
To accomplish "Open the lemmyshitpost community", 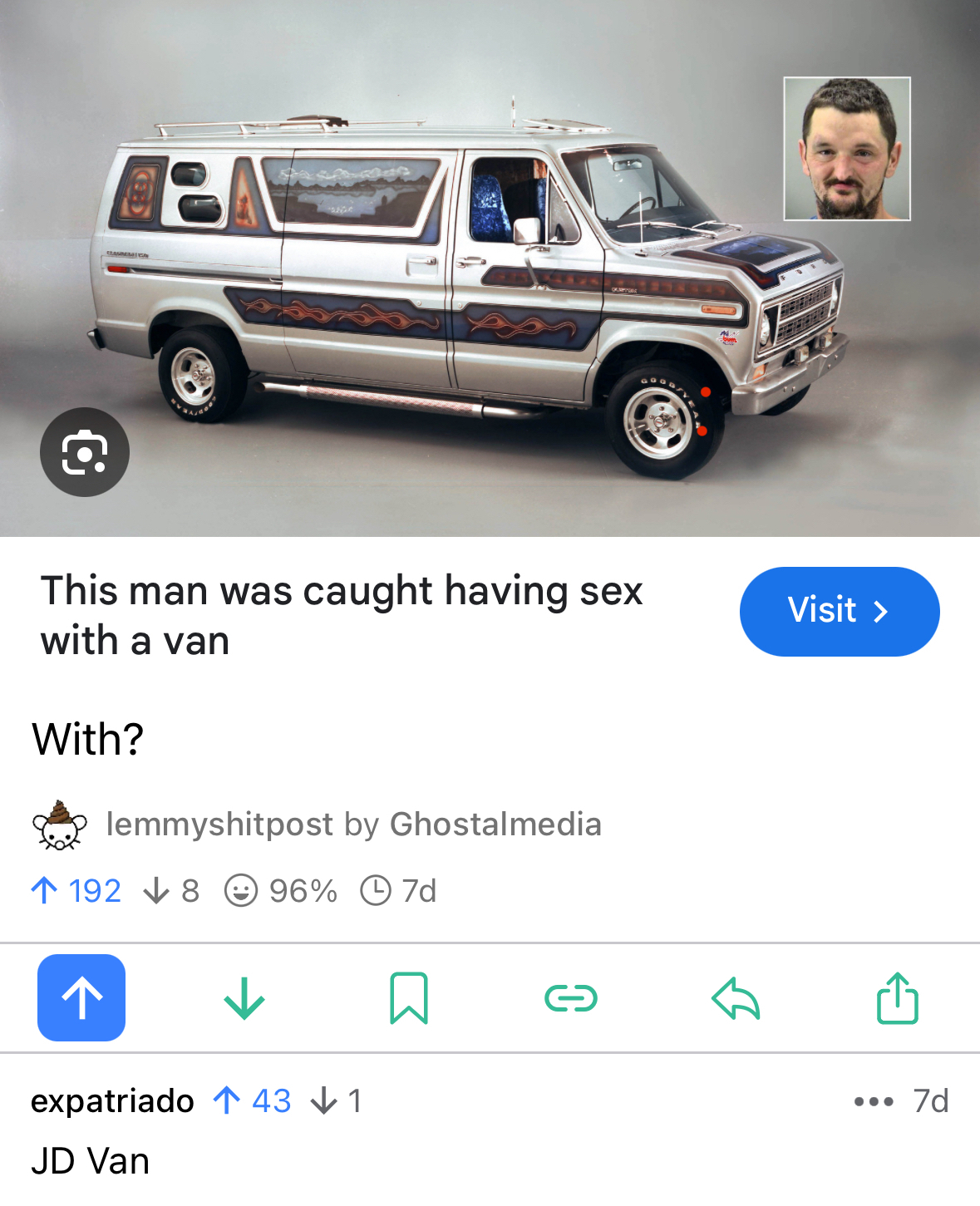I will tap(219, 825).
